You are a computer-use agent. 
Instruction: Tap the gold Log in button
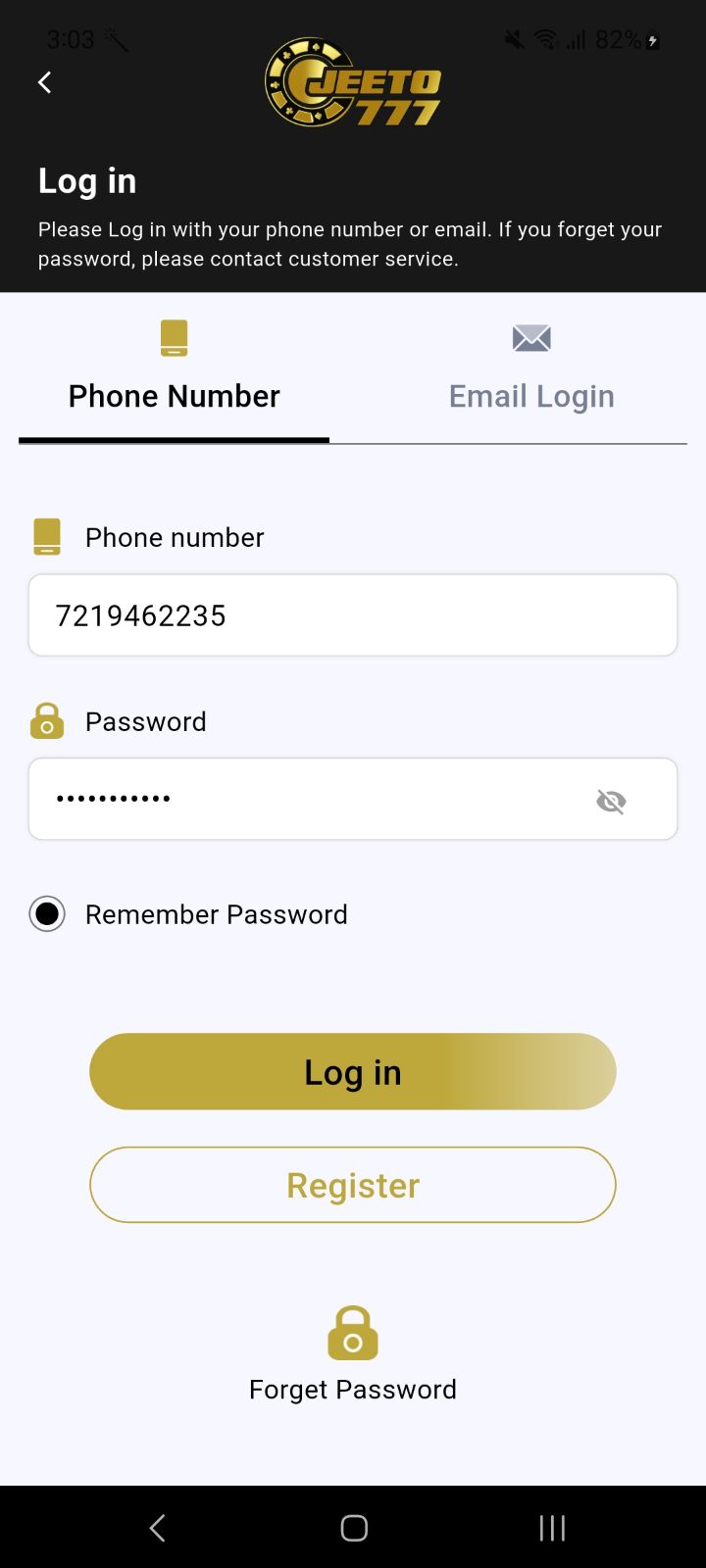tap(353, 1072)
